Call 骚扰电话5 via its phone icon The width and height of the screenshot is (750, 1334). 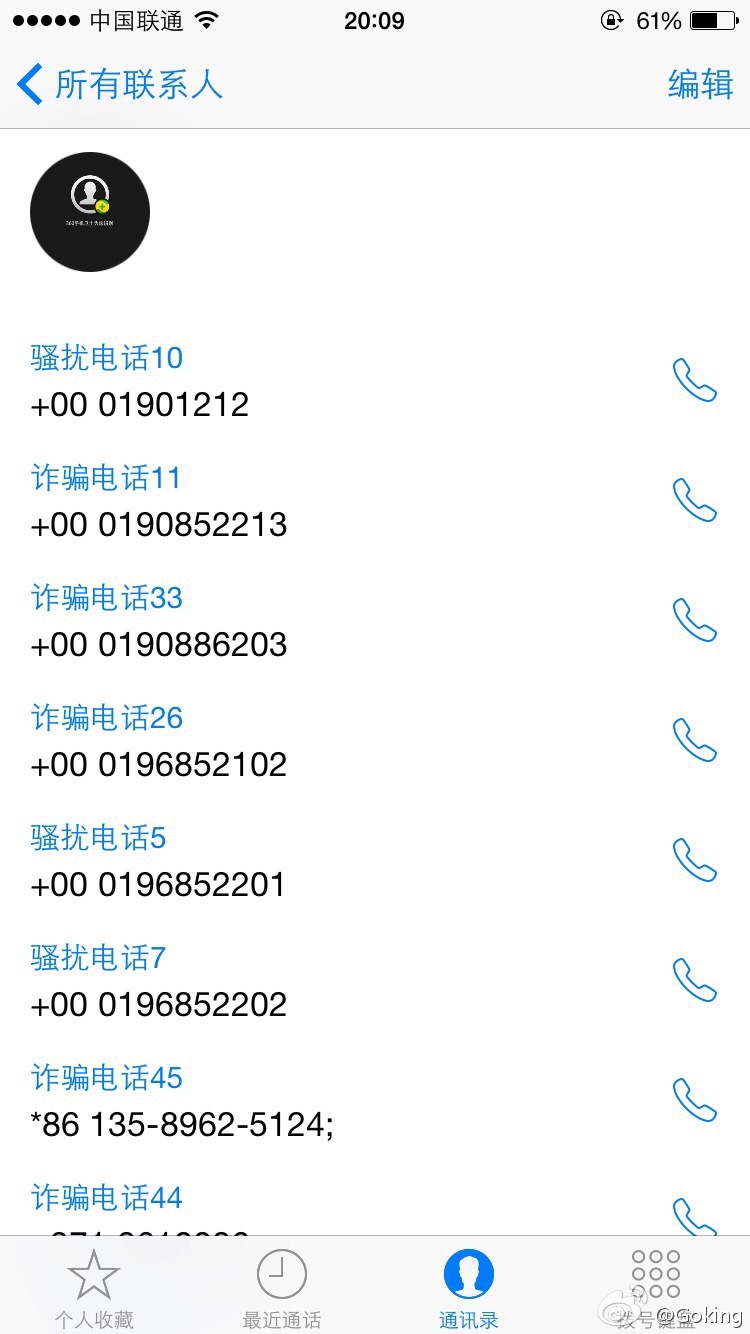coord(694,860)
